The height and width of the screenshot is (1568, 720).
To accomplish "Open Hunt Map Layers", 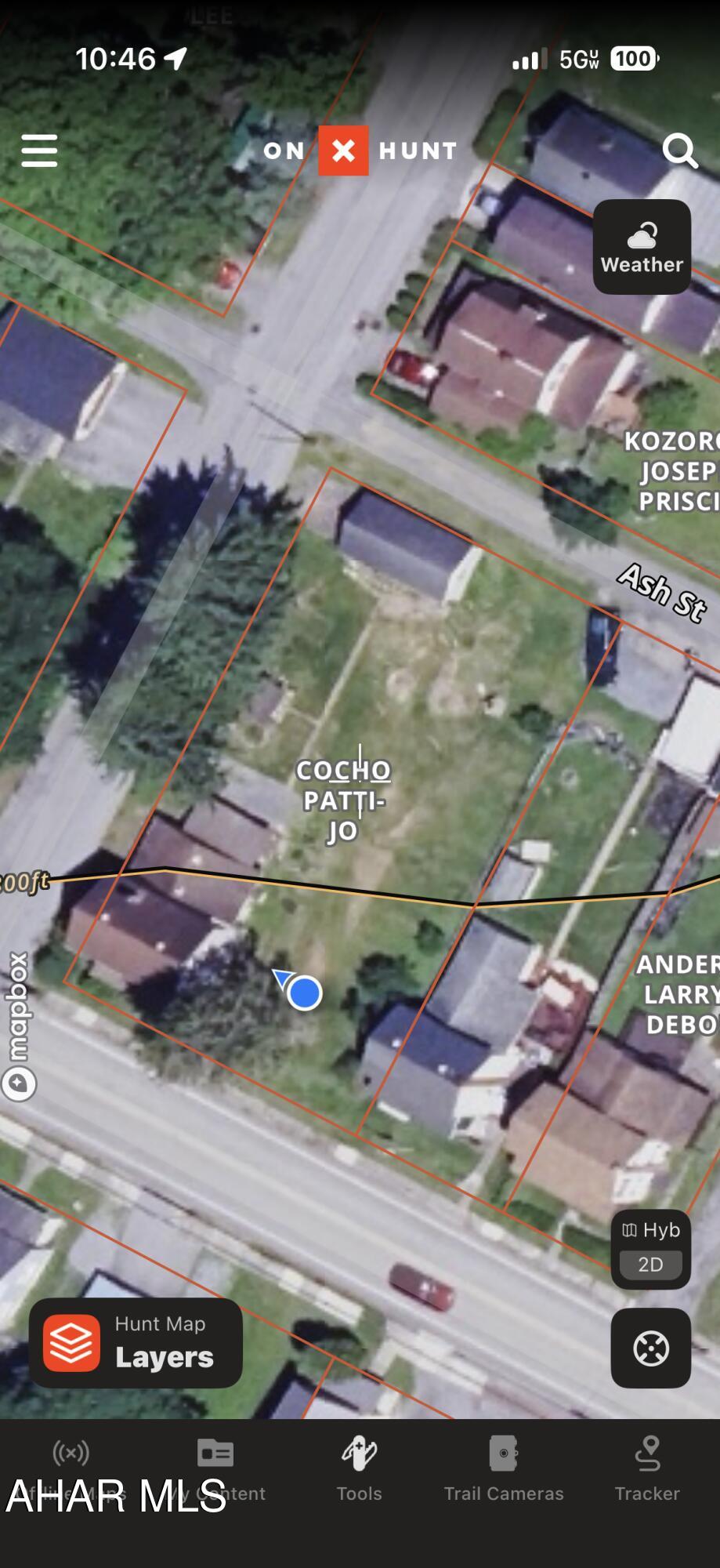I will pyautogui.click(x=136, y=1343).
